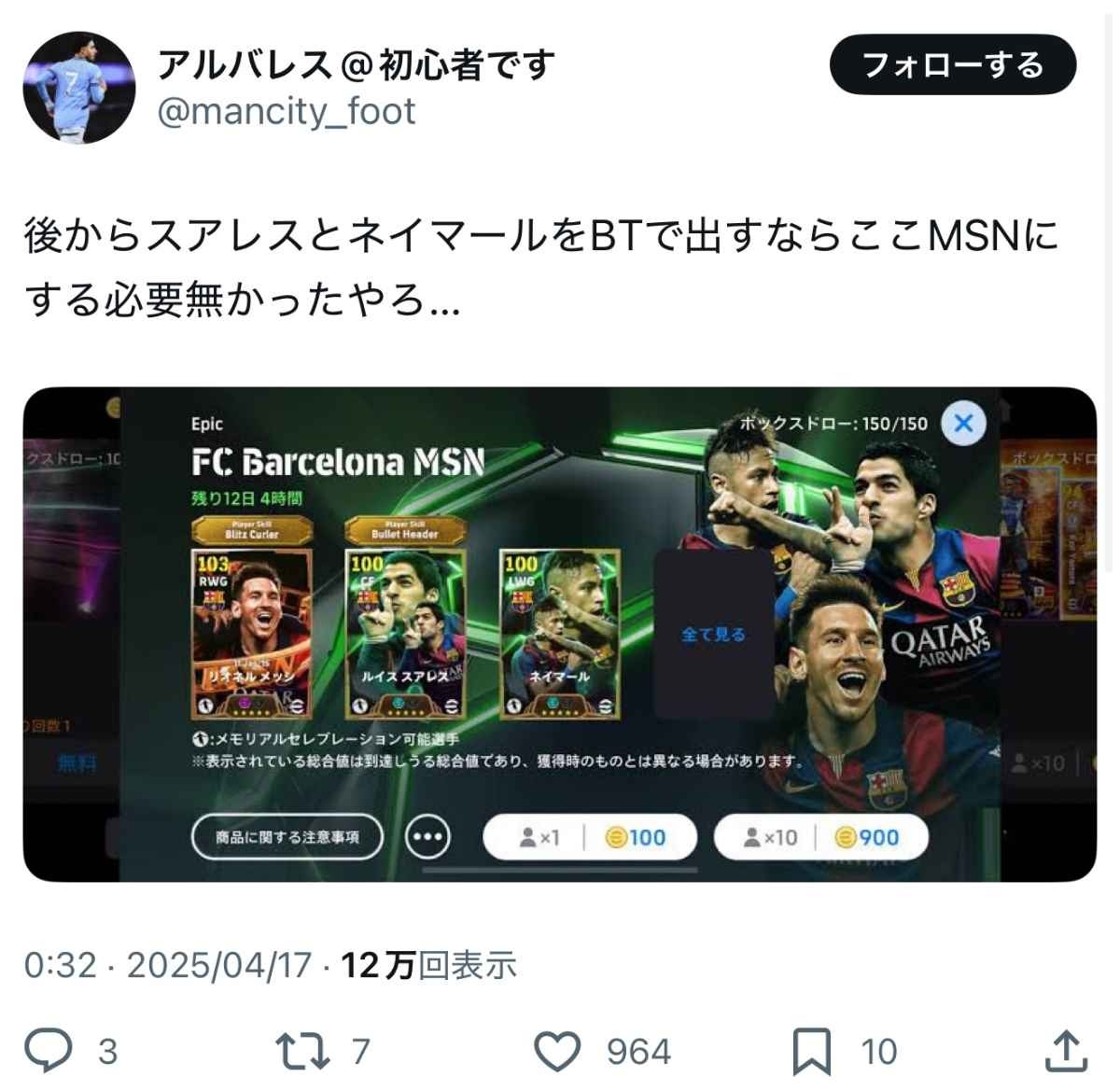
Task: Repost this tweet
Action: pyautogui.click(x=302, y=1050)
